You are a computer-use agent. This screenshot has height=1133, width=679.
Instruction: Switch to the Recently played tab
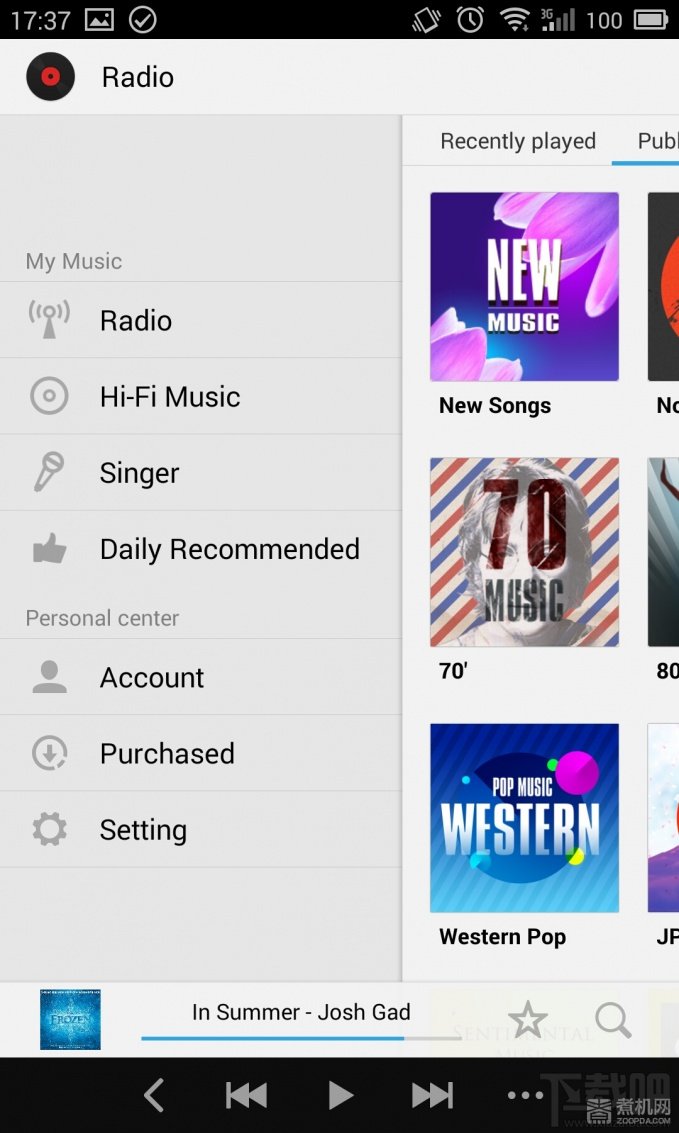518,141
